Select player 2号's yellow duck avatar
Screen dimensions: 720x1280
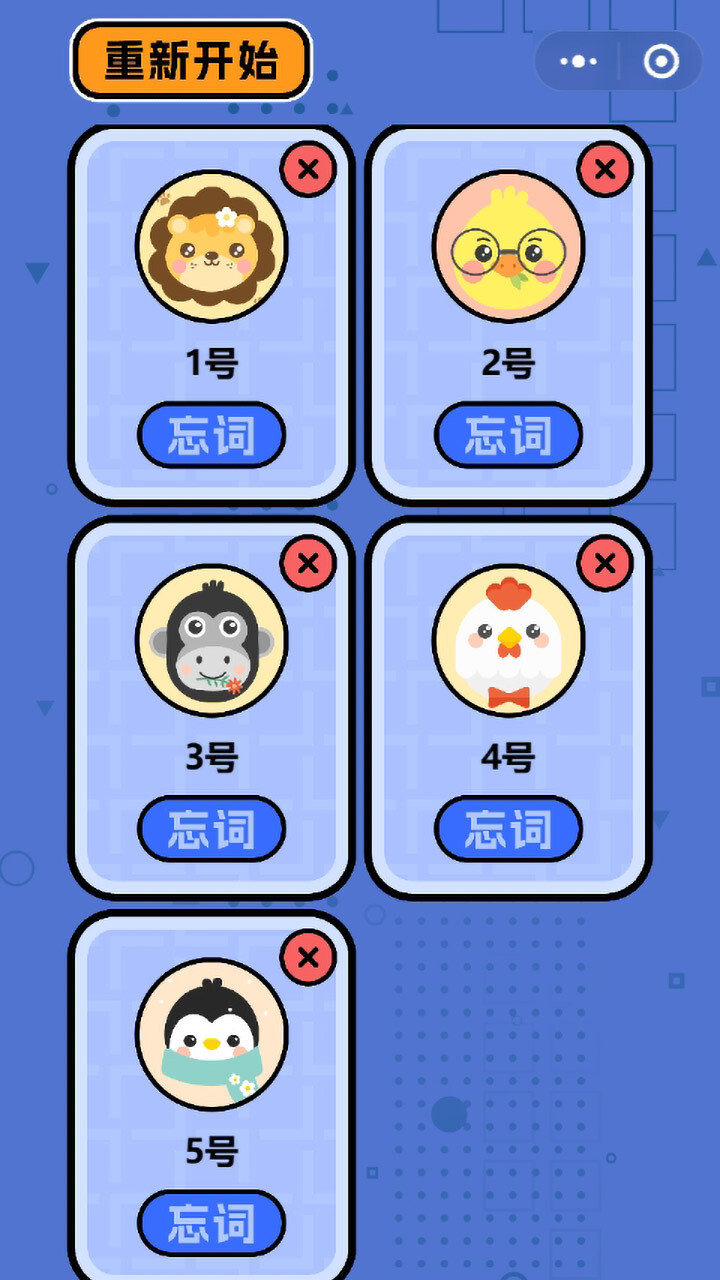point(510,247)
